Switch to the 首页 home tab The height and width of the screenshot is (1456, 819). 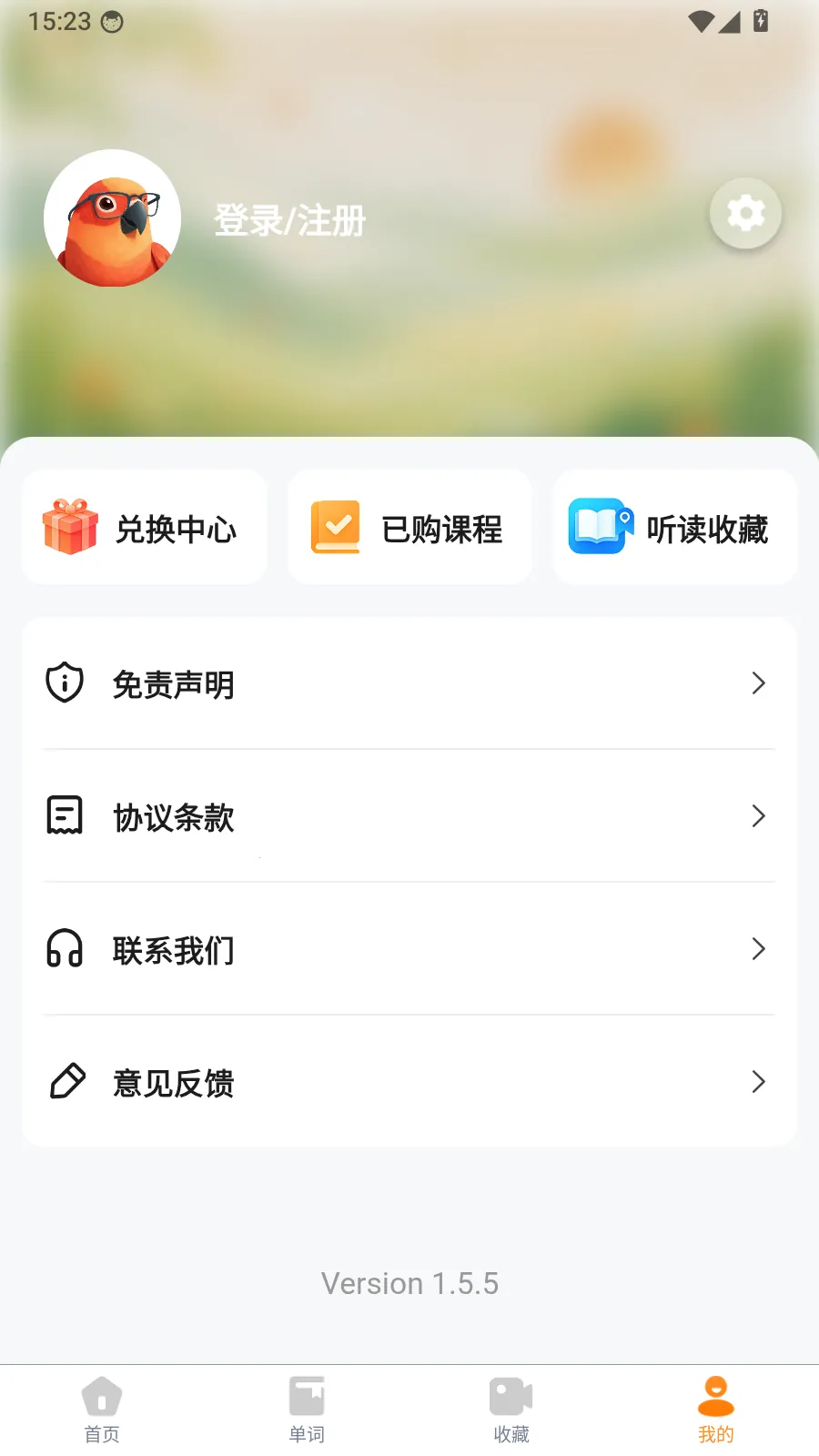pos(102,1410)
